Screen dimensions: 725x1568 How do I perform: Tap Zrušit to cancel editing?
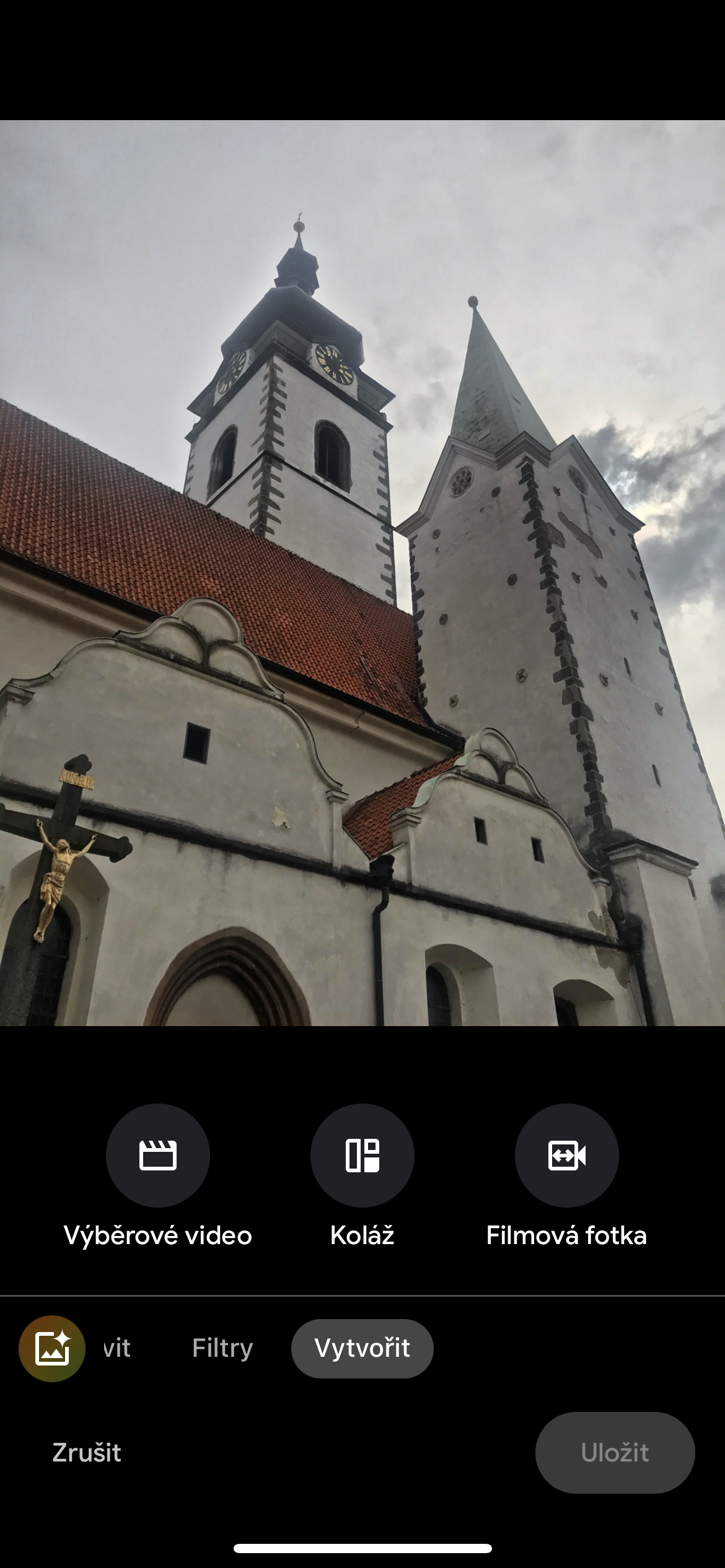[x=87, y=1452]
